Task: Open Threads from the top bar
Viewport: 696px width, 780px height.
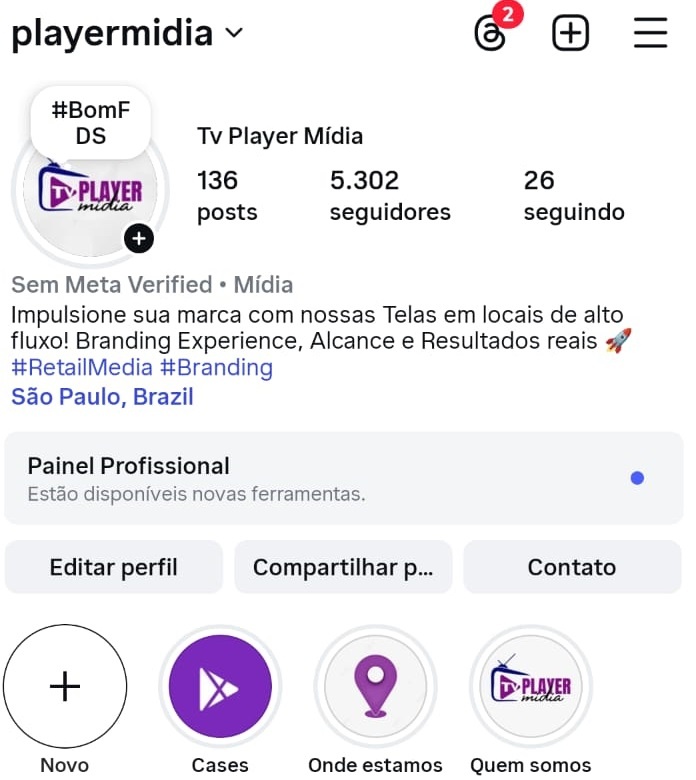Action: (490, 34)
